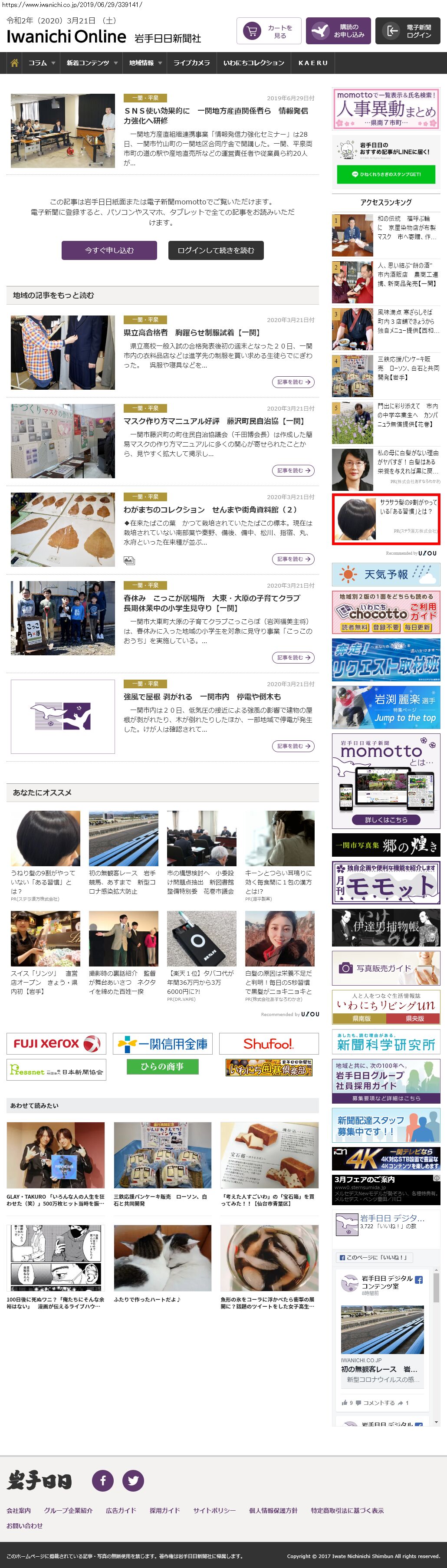Expand the 新着コンテンツ menu
Viewport: 447px width, 1568px height.
91,62
